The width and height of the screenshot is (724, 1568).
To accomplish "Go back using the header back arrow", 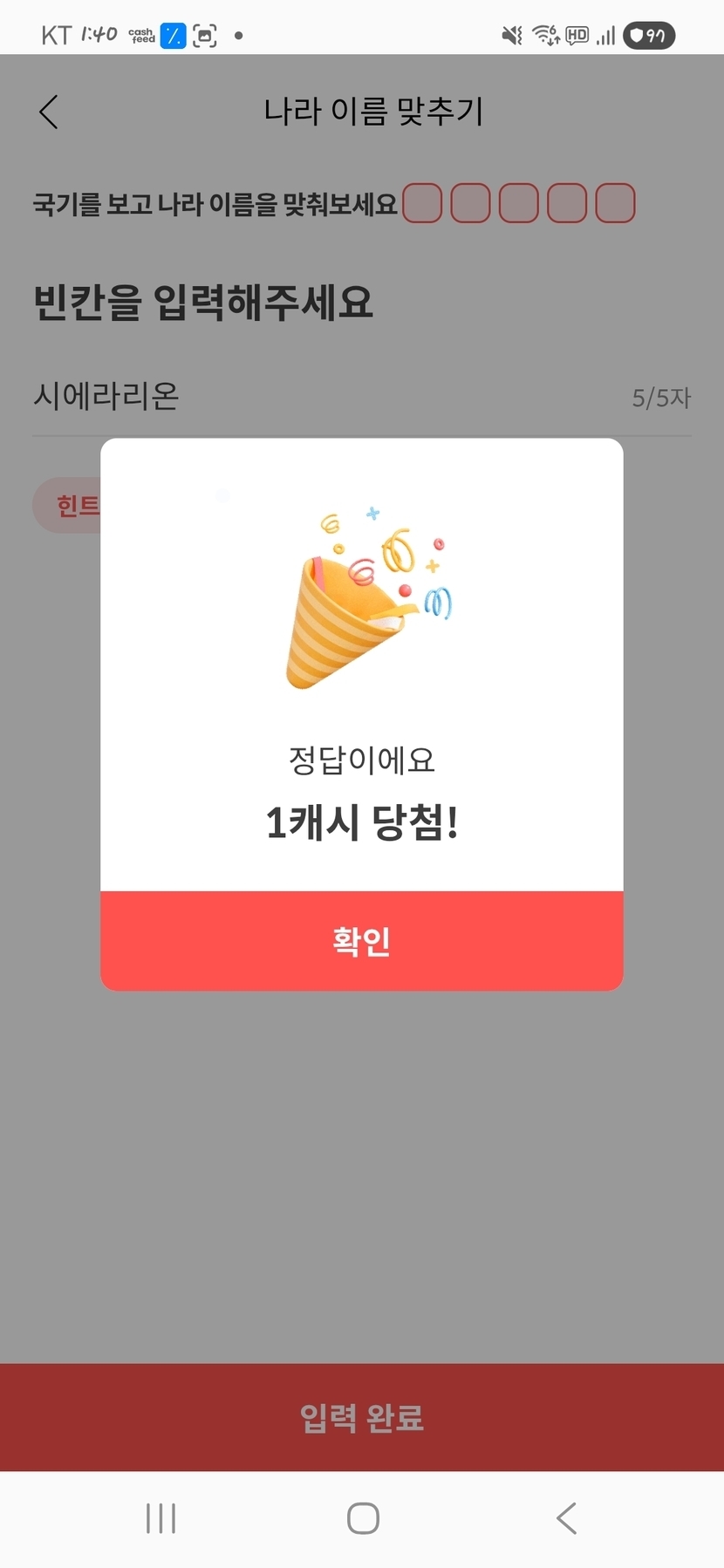I will click(49, 112).
